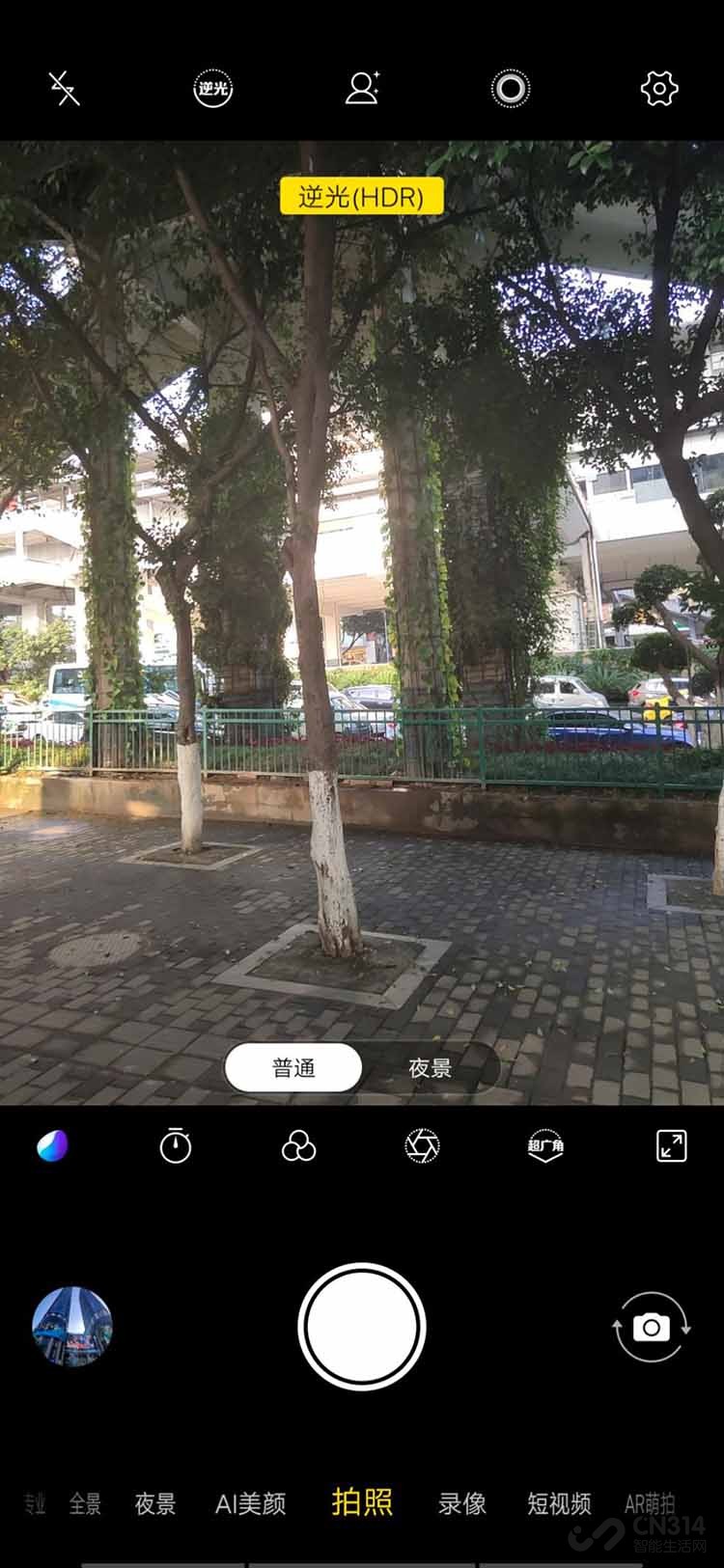This screenshot has width=724, height=1568.
Task: Tap the 逆光 HDR mode icon
Action: point(213,89)
